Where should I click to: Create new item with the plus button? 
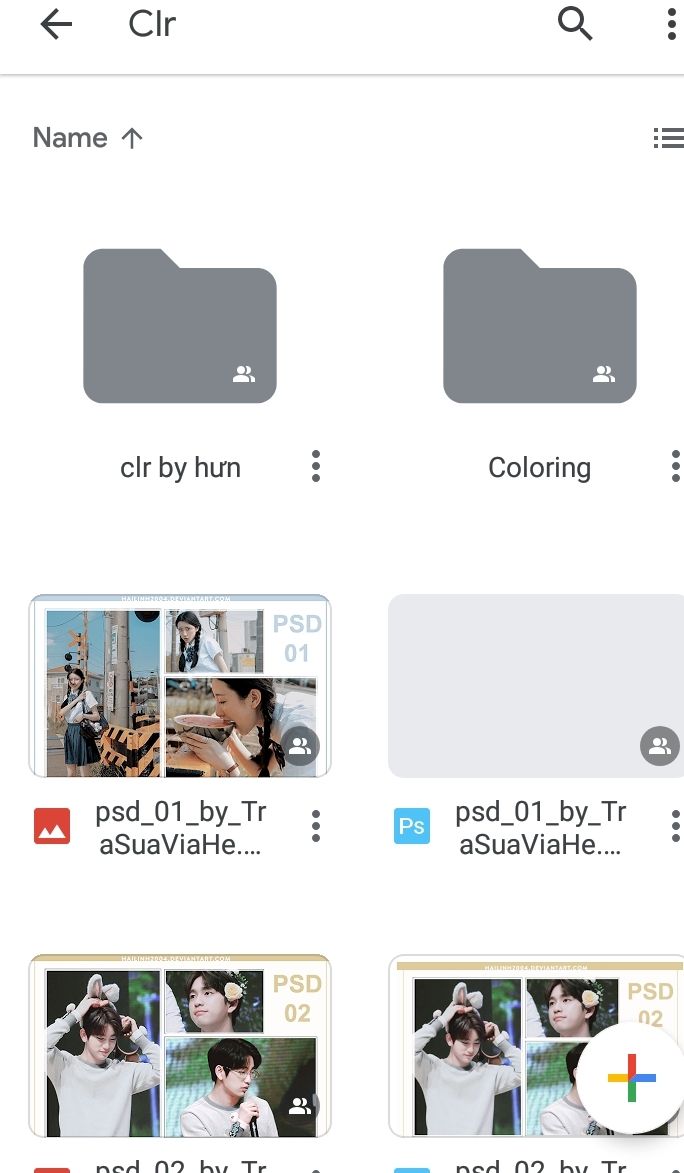[632, 1077]
